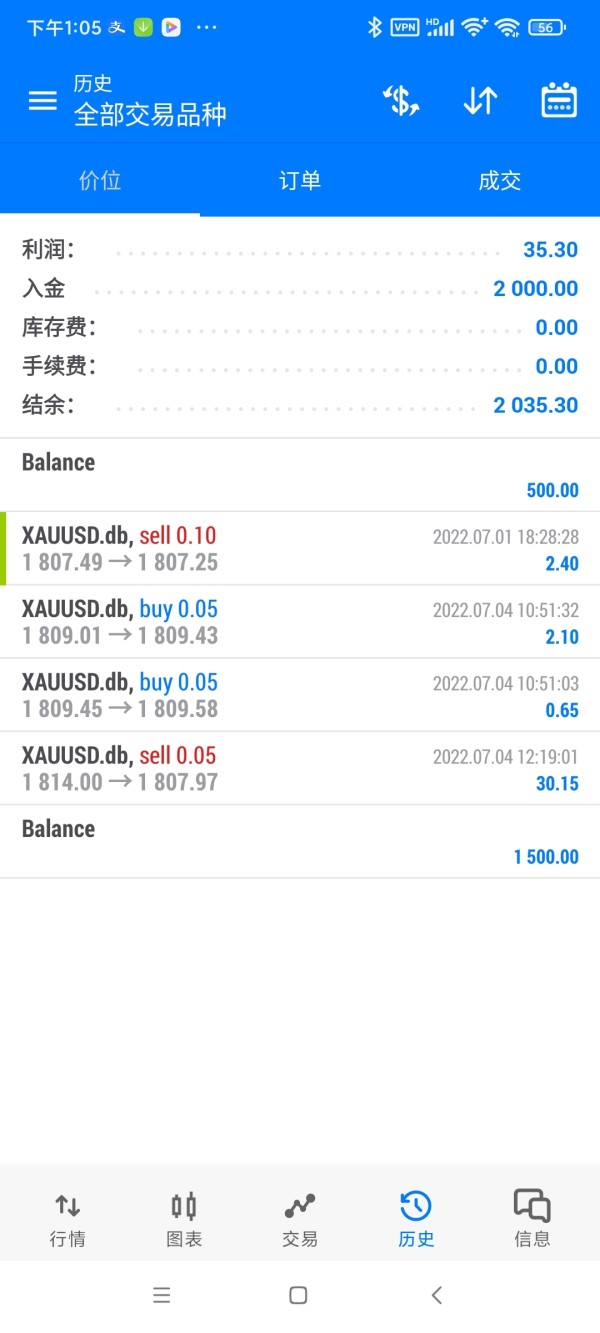600x1333 pixels.
Task: Open the sort arrows option
Action: point(480,101)
